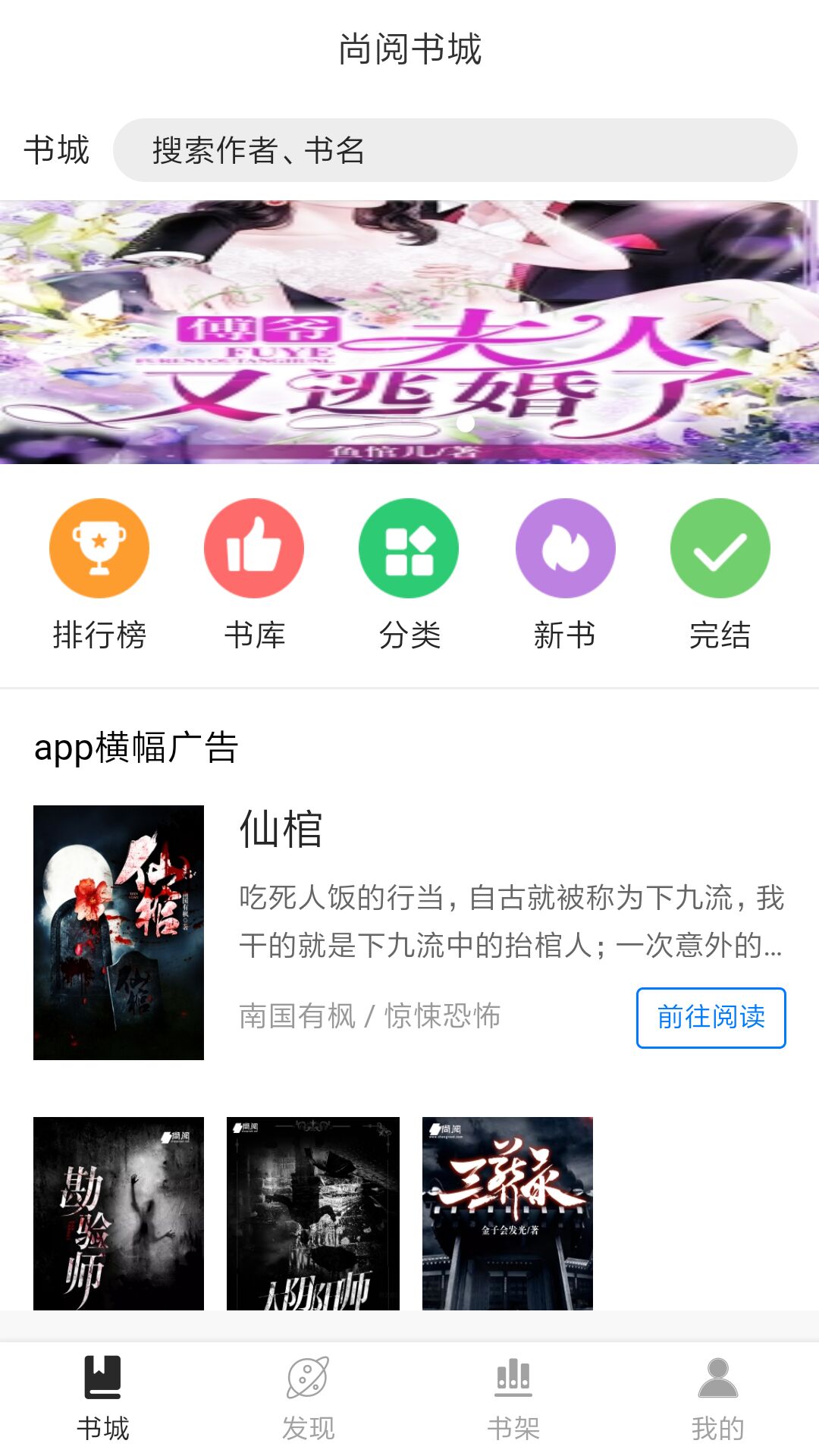Image resolution: width=819 pixels, height=1456 pixels.
Task: Open the 我的 profile tab
Action: [x=717, y=1398]
